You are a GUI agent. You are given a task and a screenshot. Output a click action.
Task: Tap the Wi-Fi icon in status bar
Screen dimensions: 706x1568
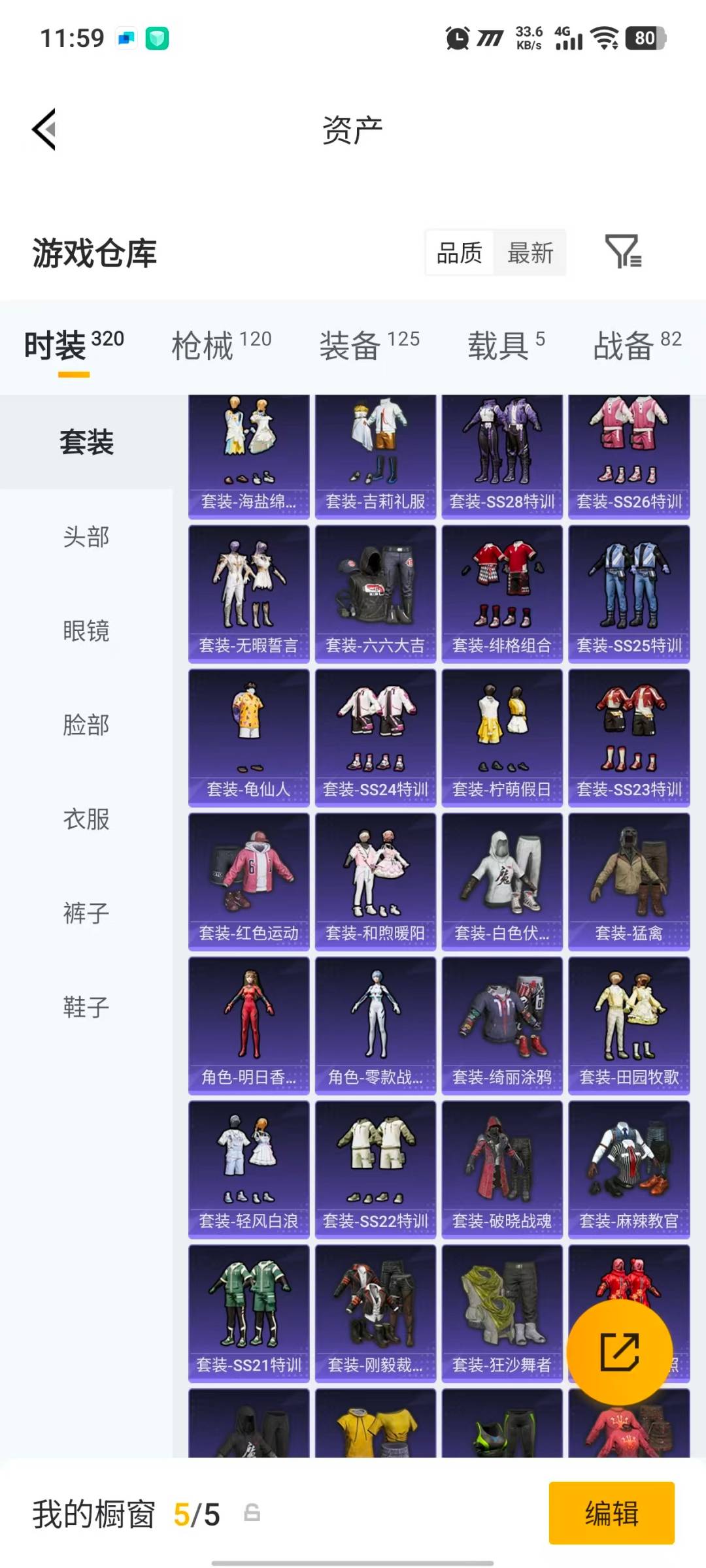coord(605,39)
